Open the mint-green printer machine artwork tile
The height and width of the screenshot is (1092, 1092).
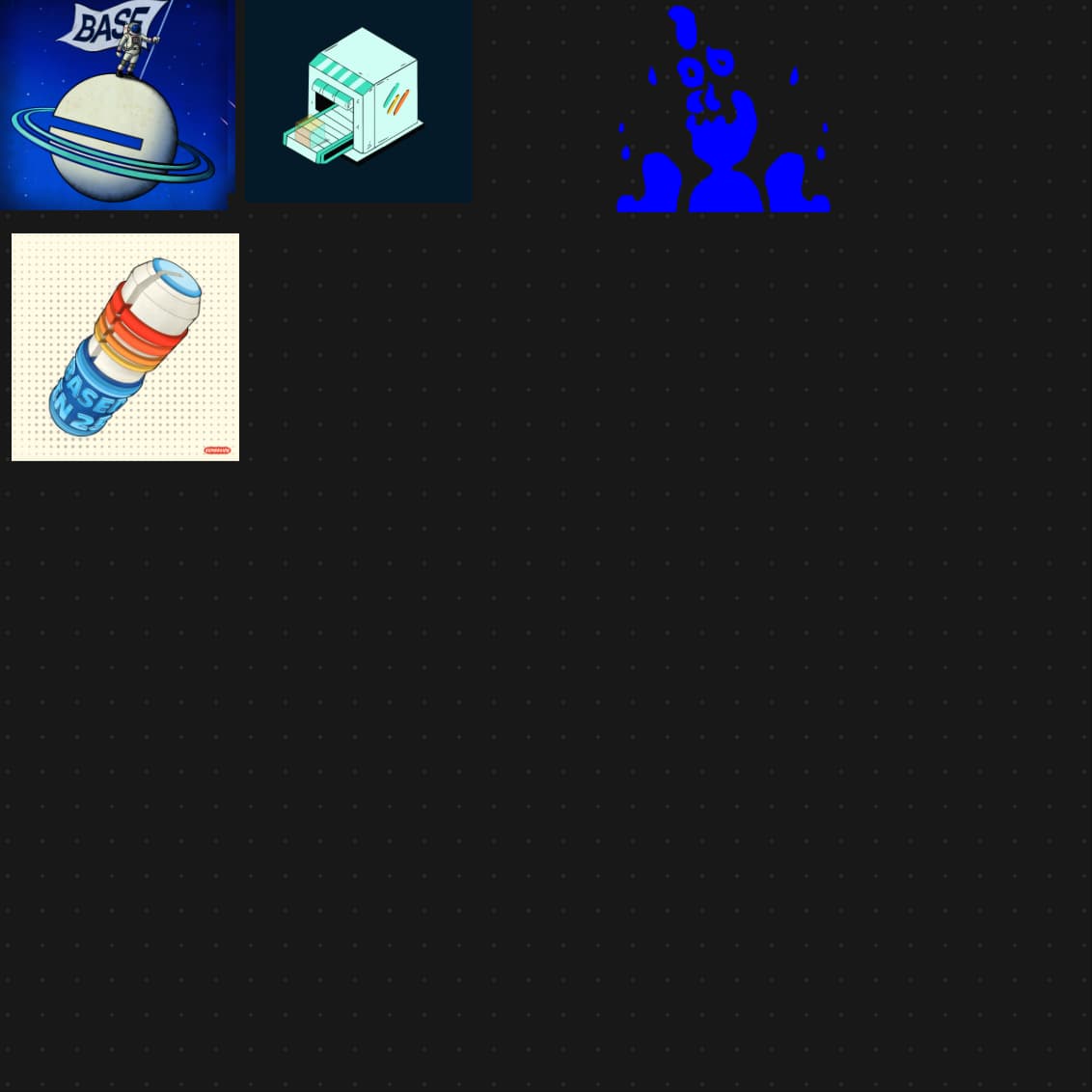358,100
